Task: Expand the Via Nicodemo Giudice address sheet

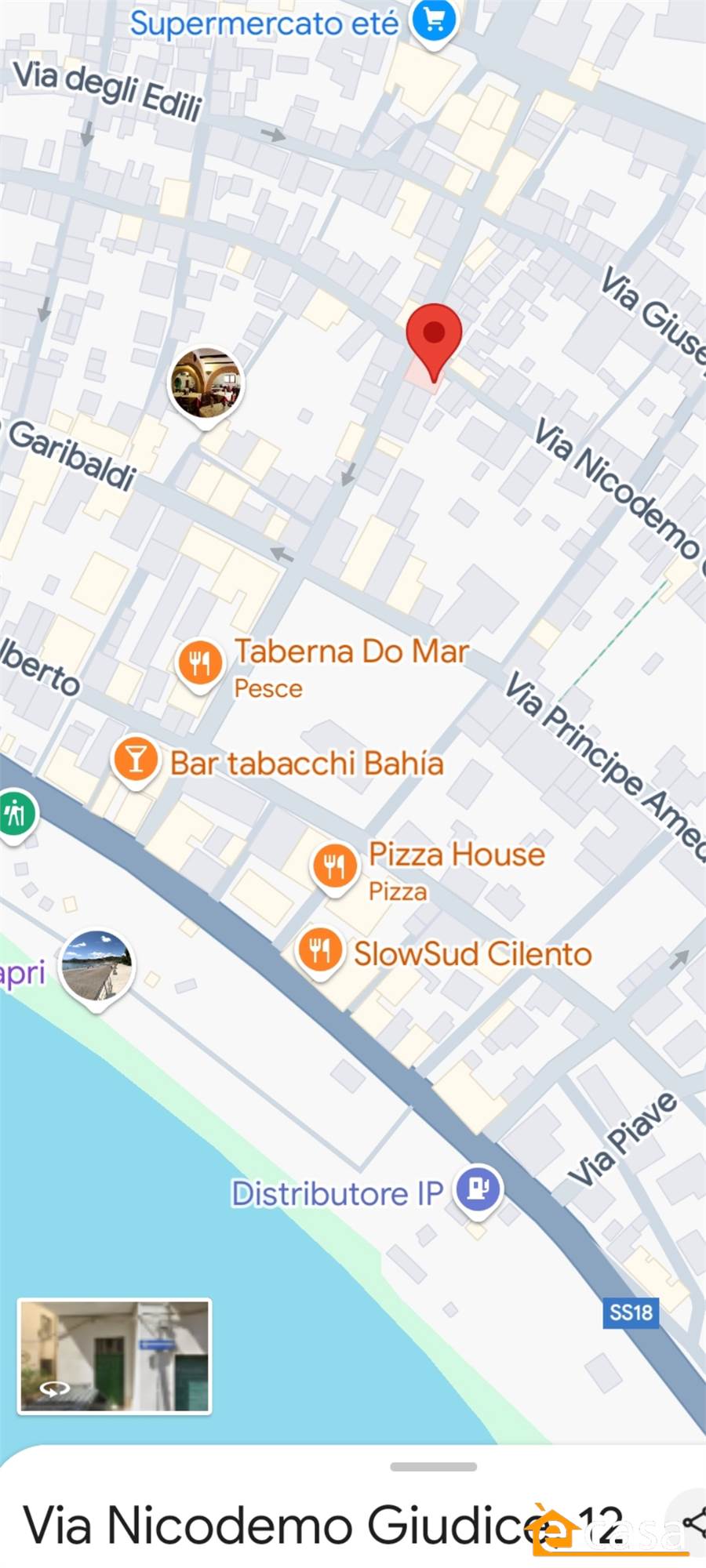Action: coord(433,1466)
